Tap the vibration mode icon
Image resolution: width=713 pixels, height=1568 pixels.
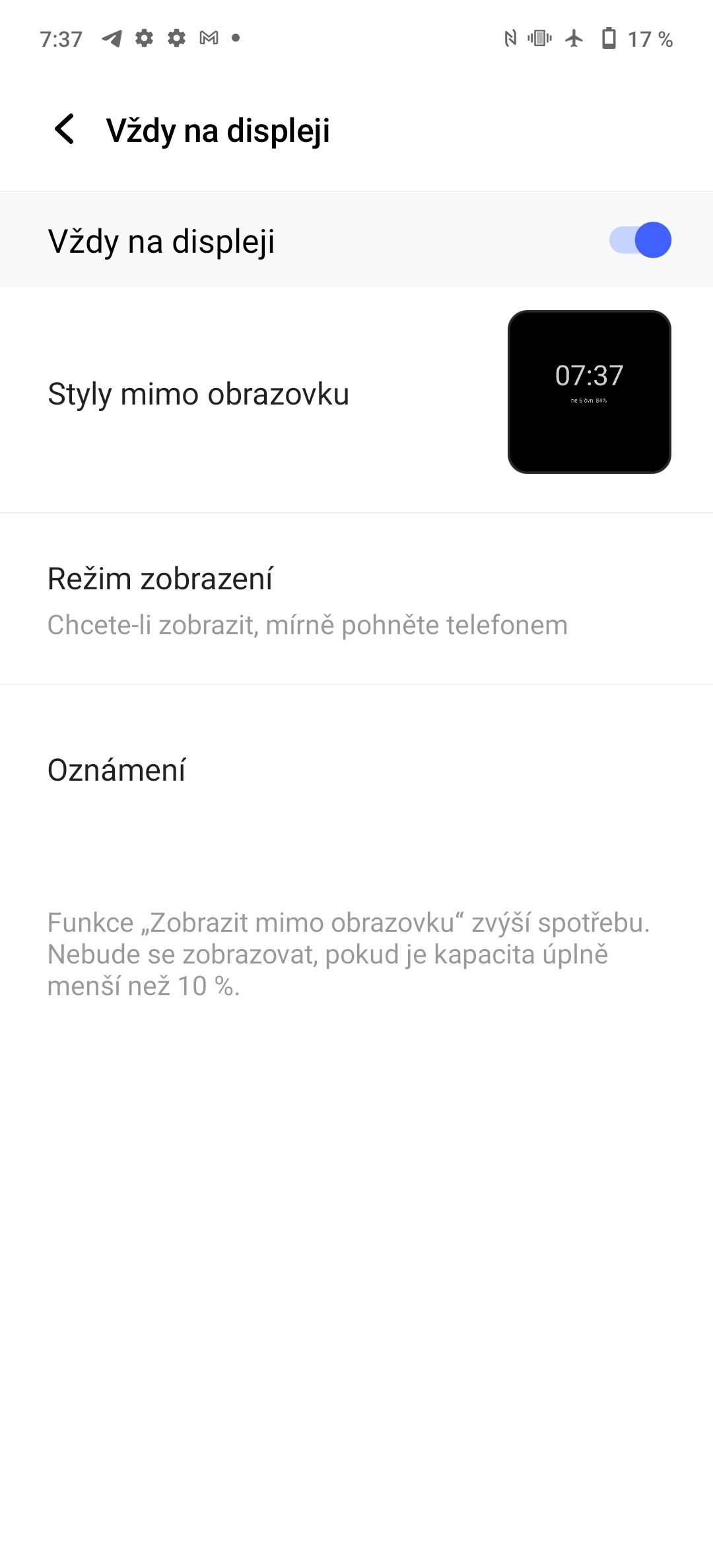point(539,39)
